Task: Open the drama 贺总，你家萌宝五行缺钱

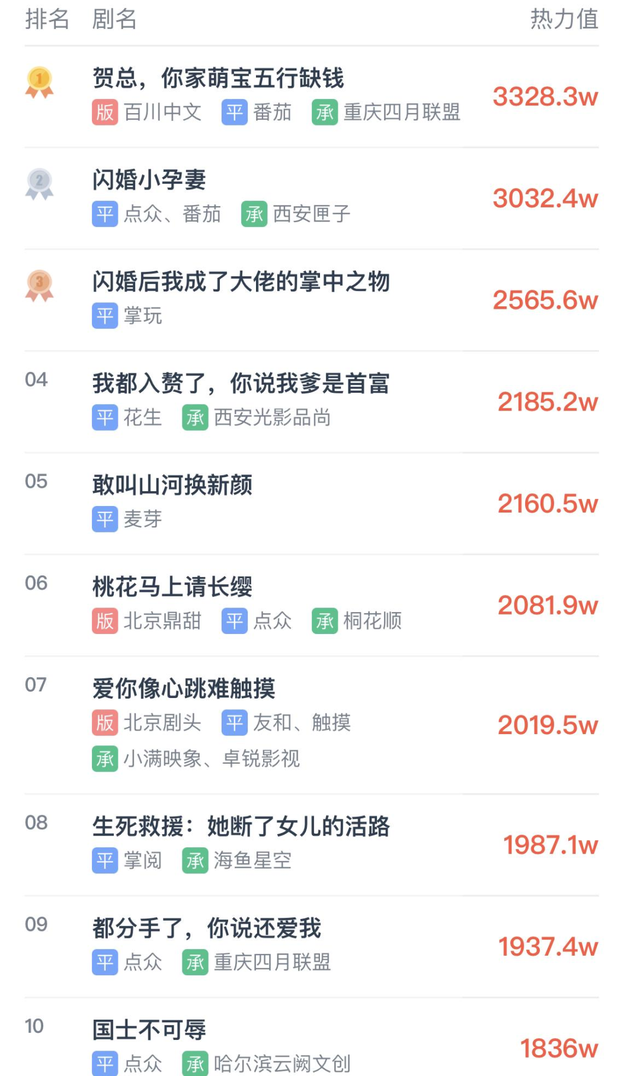Action: click(x=218, y=79)
